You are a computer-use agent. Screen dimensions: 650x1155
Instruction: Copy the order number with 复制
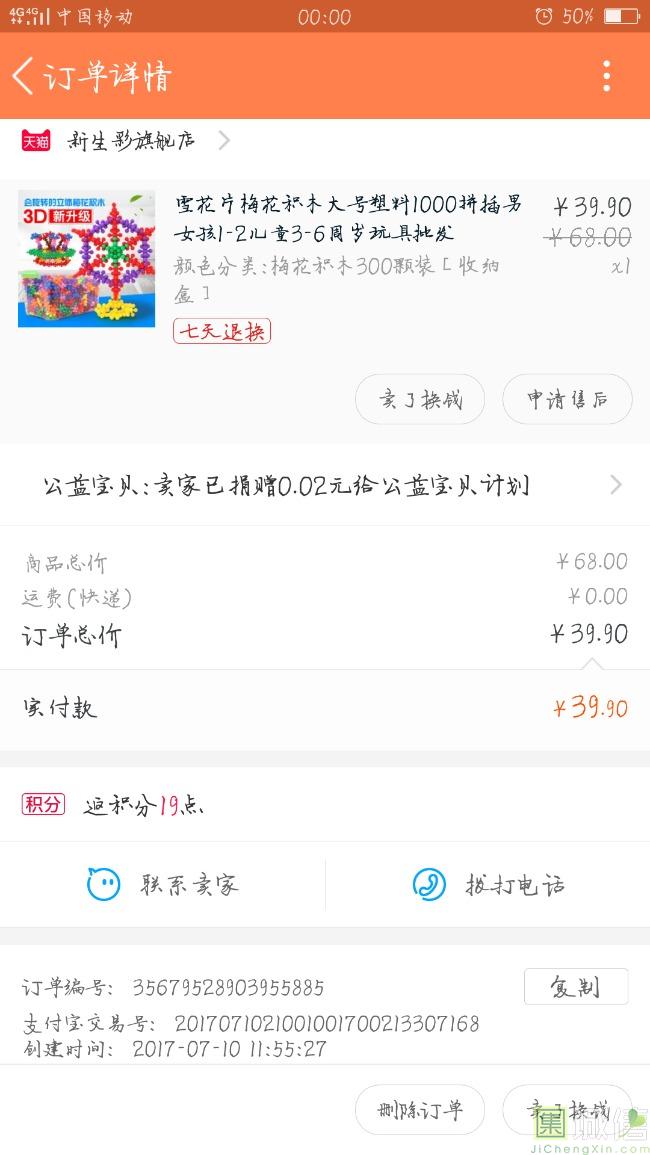pyautogui.click(x=576, y=987)
